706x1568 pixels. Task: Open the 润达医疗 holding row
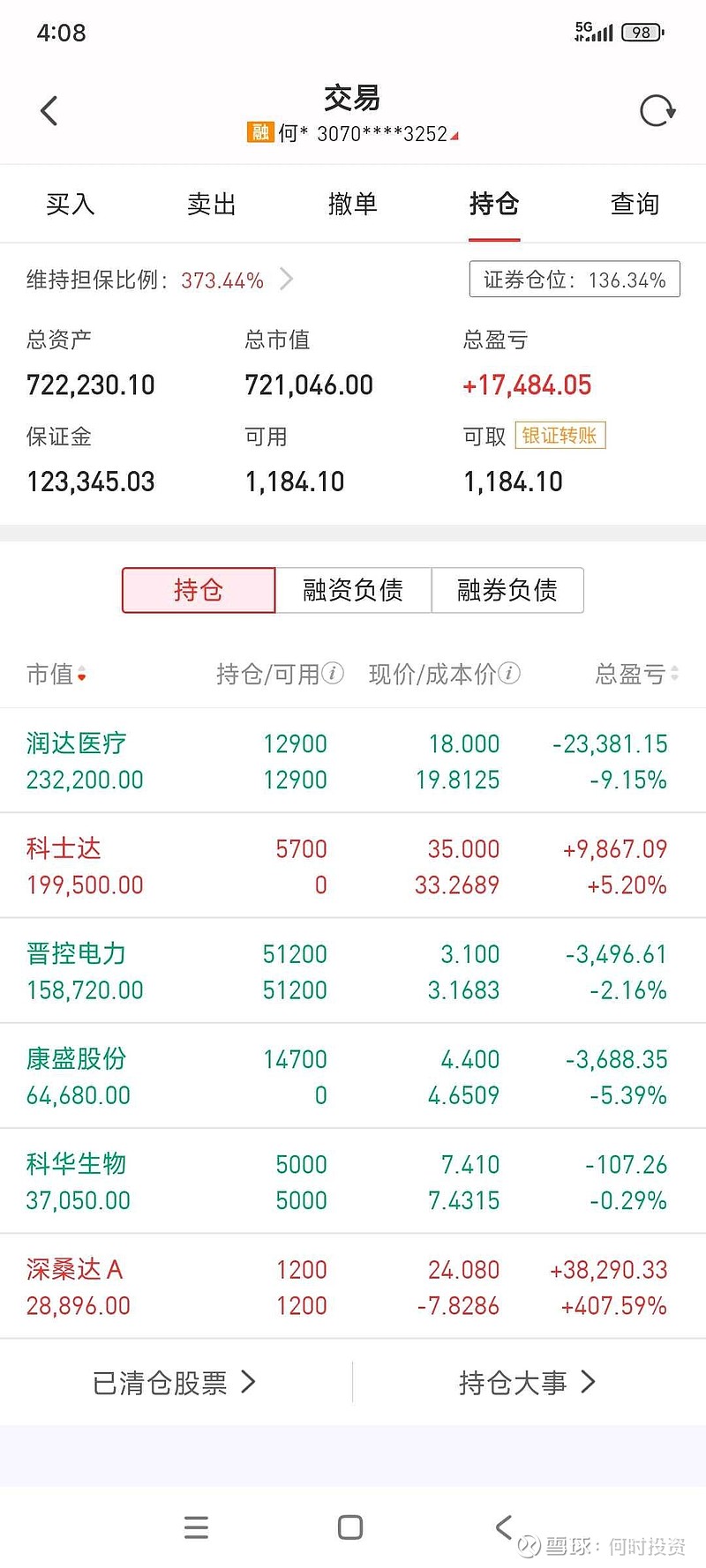click(353, 761)
